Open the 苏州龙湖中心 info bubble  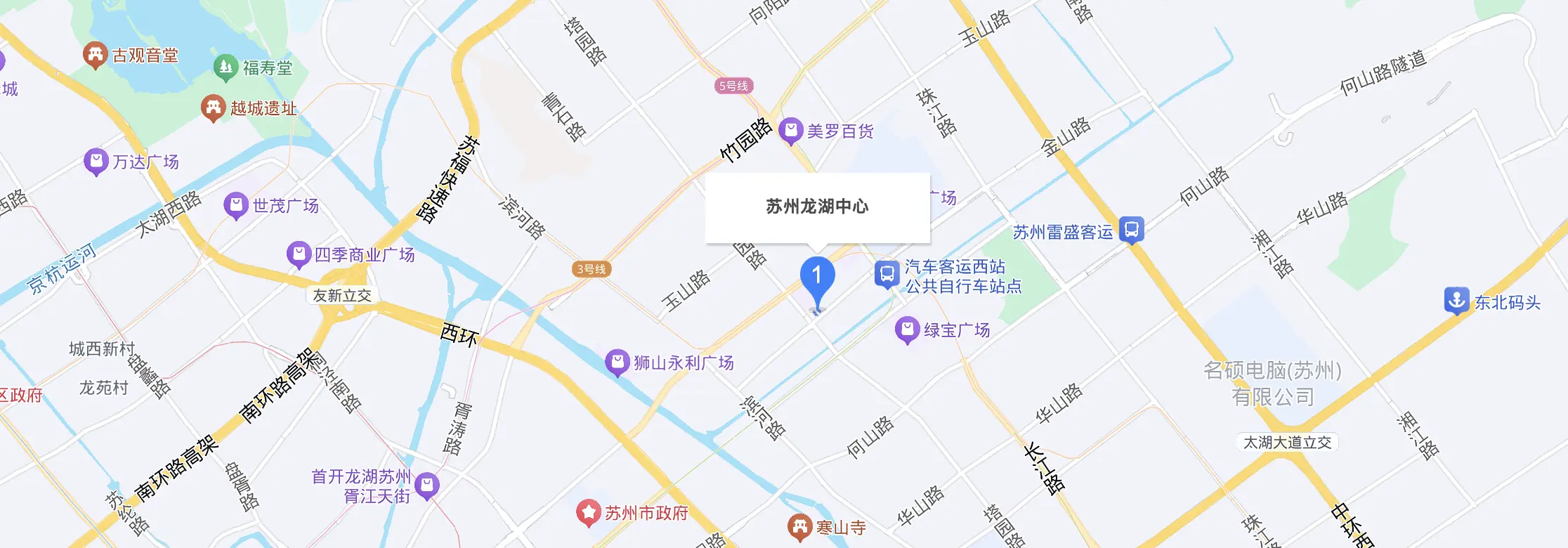(817, 207)
